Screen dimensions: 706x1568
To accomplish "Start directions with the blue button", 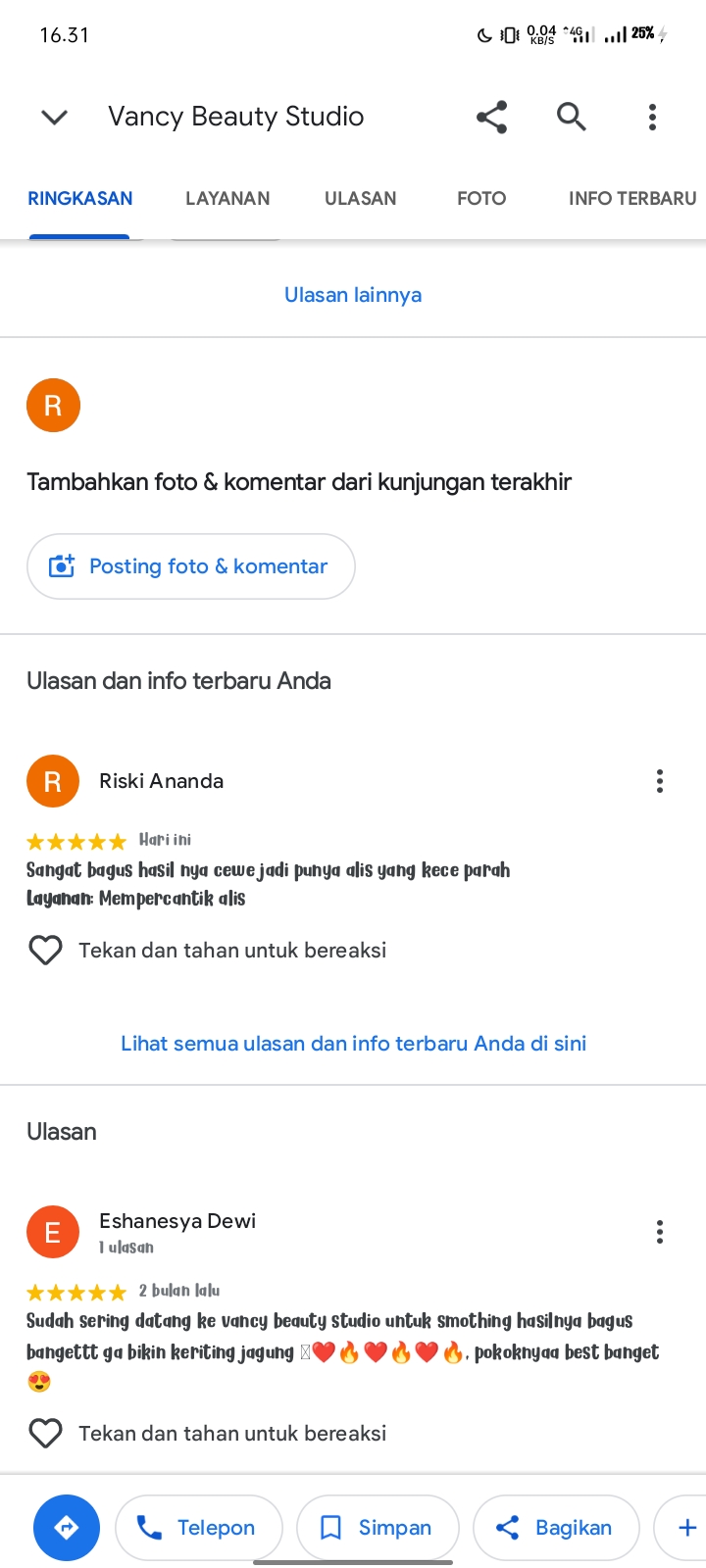I will click(67, 1528).
